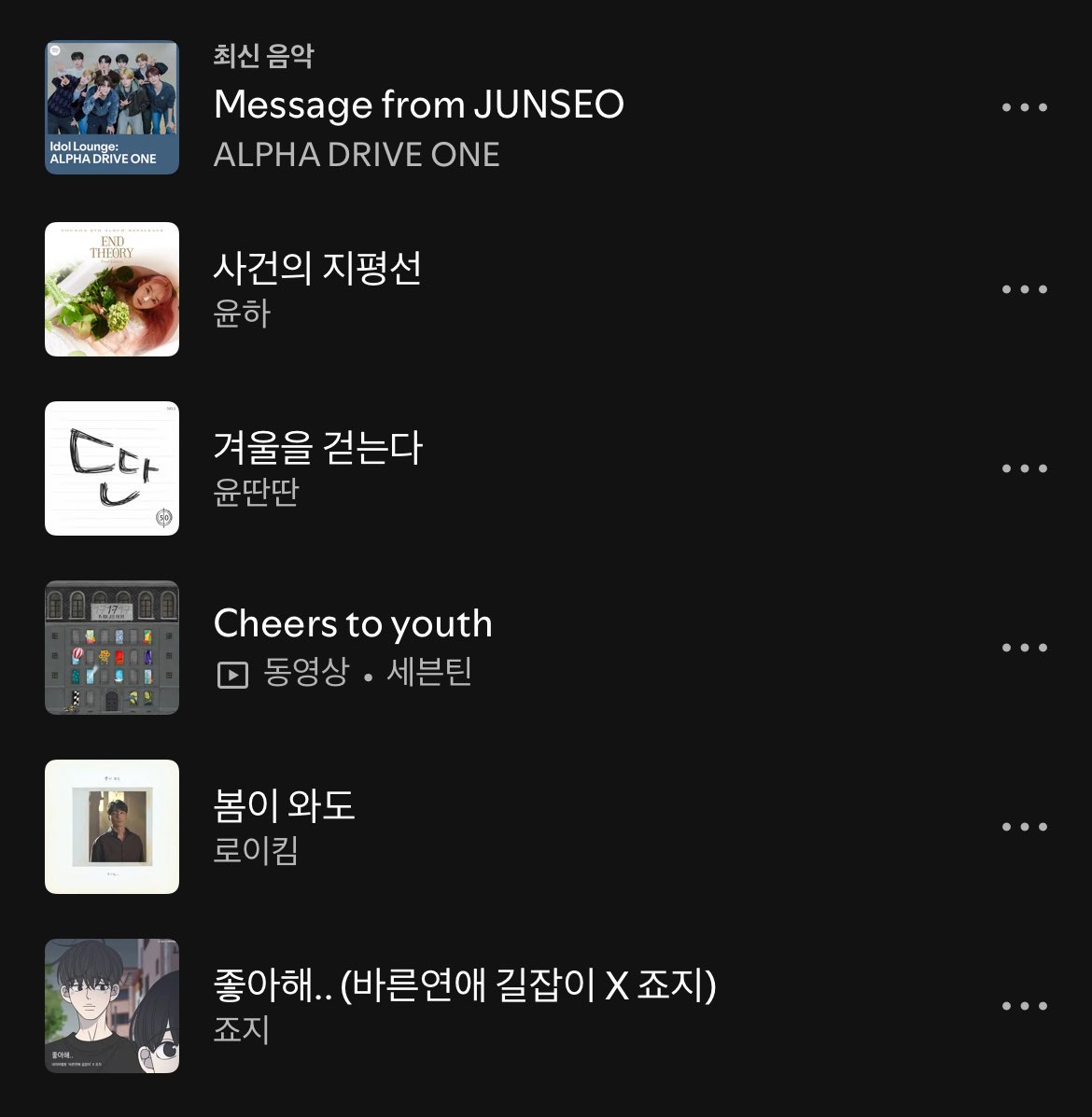The image size is (1092, 1117).
Task: Show options for Cheers to youth
Action: [1024, 648]
